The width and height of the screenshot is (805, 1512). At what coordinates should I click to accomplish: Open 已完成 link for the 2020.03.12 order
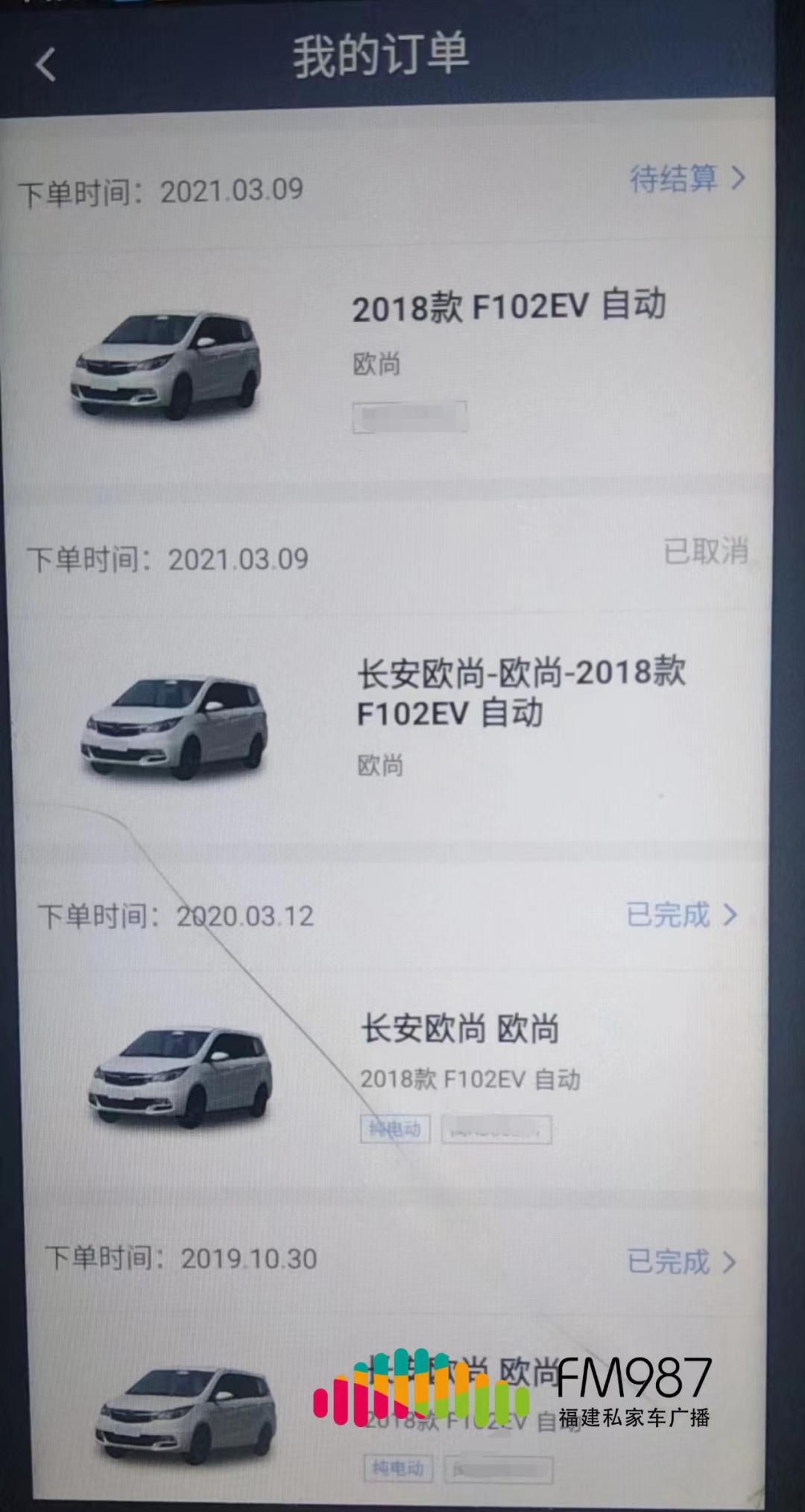pos(681,915)
